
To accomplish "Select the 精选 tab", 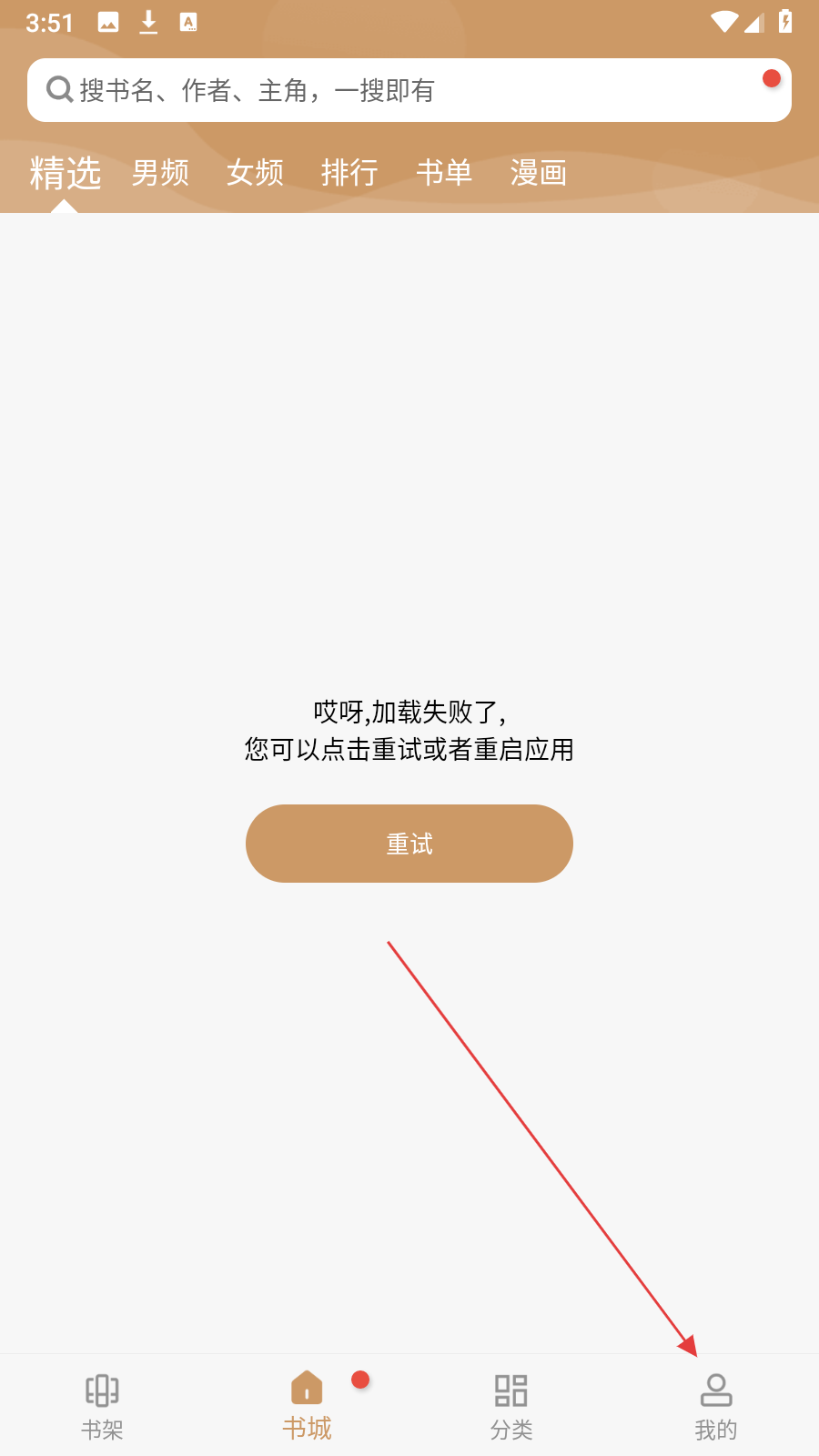I will point(65,172).
